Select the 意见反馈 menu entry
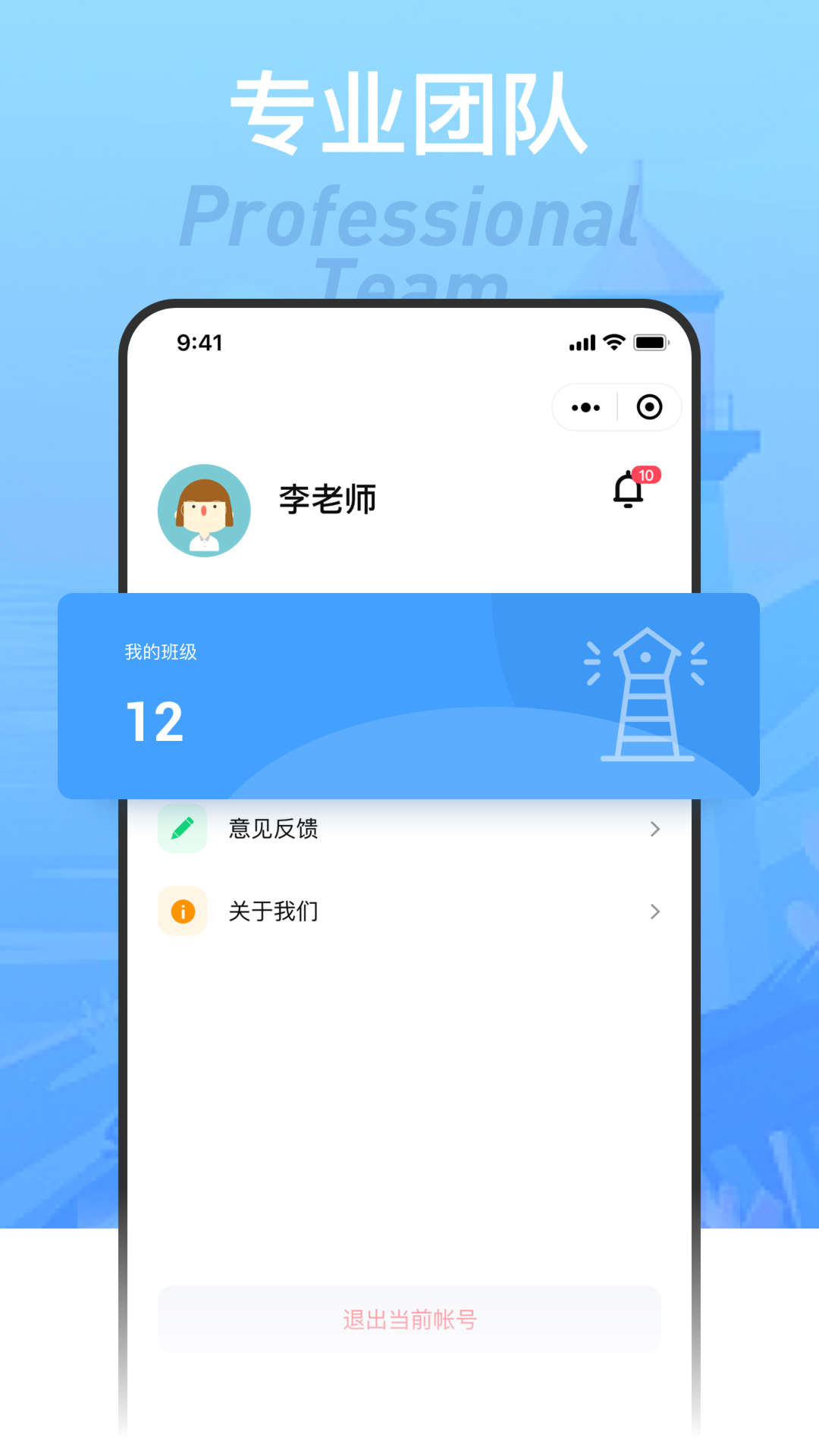The image size is (819, 1456). pyautogui.click(x=273, y=829)
